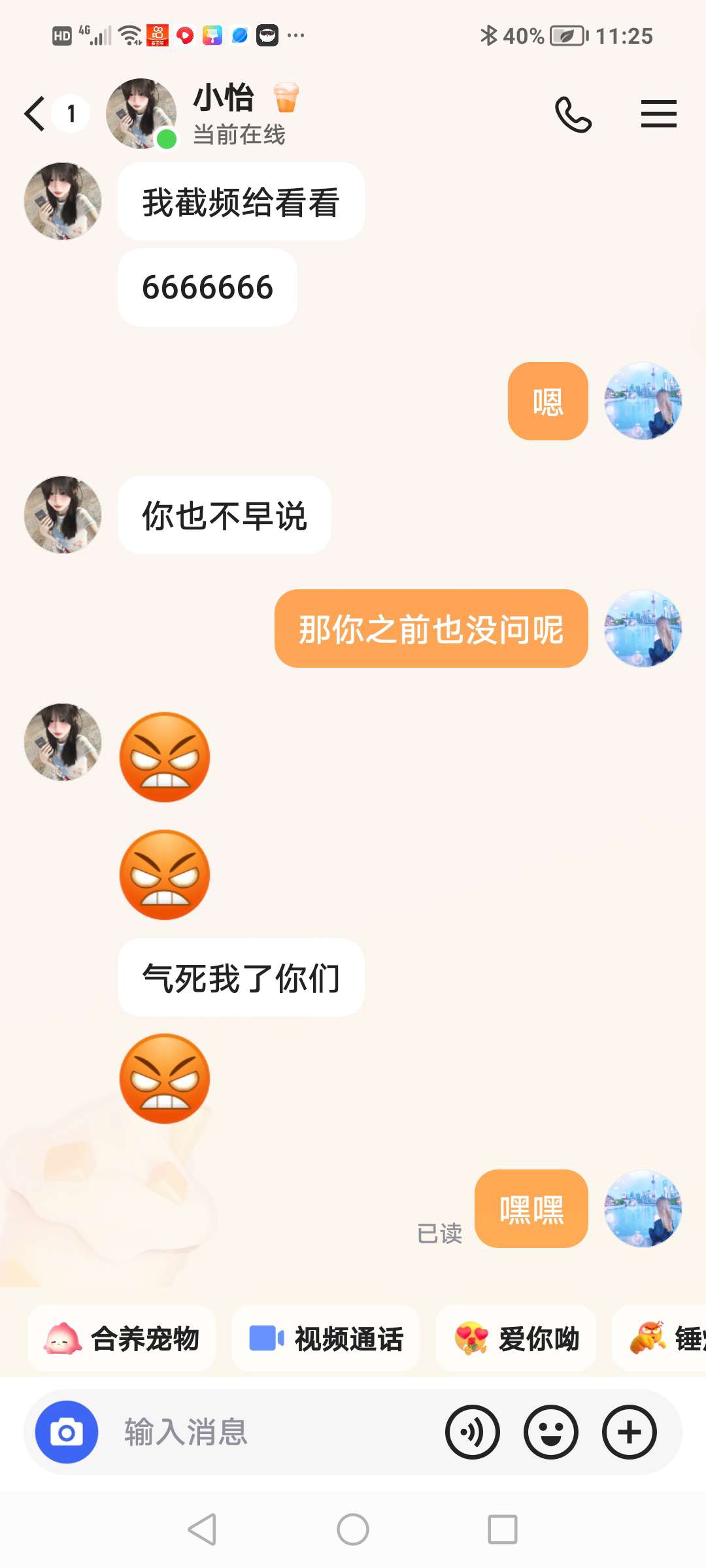Start a 视频通话 video call

point(326,1339)
